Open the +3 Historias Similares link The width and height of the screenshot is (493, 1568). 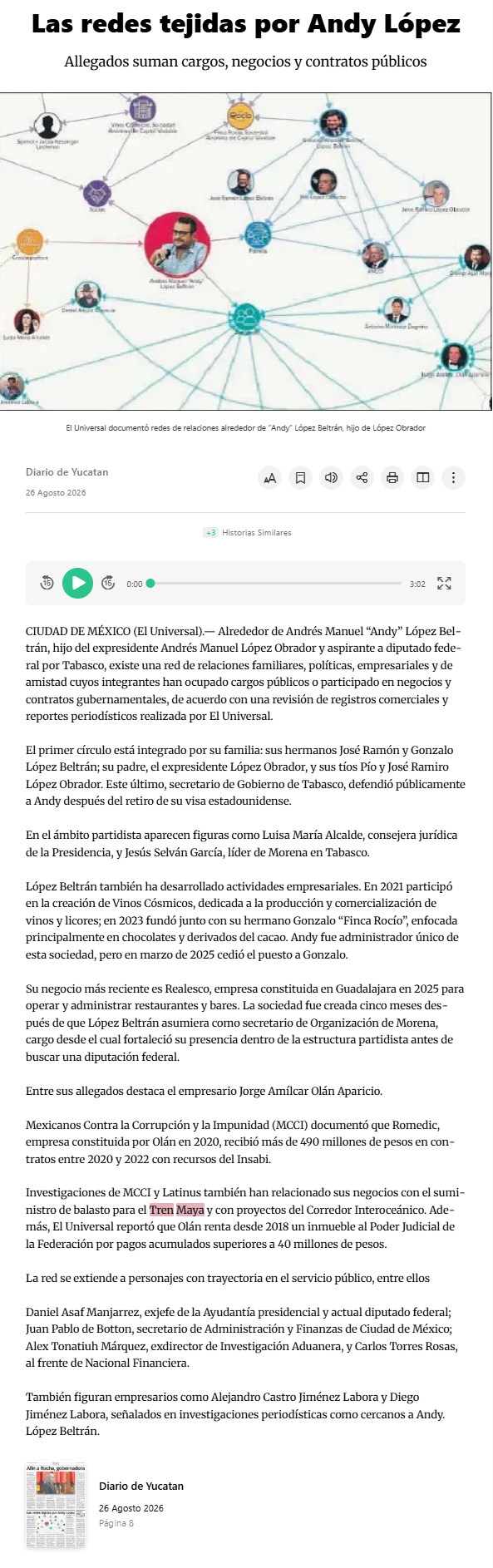tap(247, 532)
